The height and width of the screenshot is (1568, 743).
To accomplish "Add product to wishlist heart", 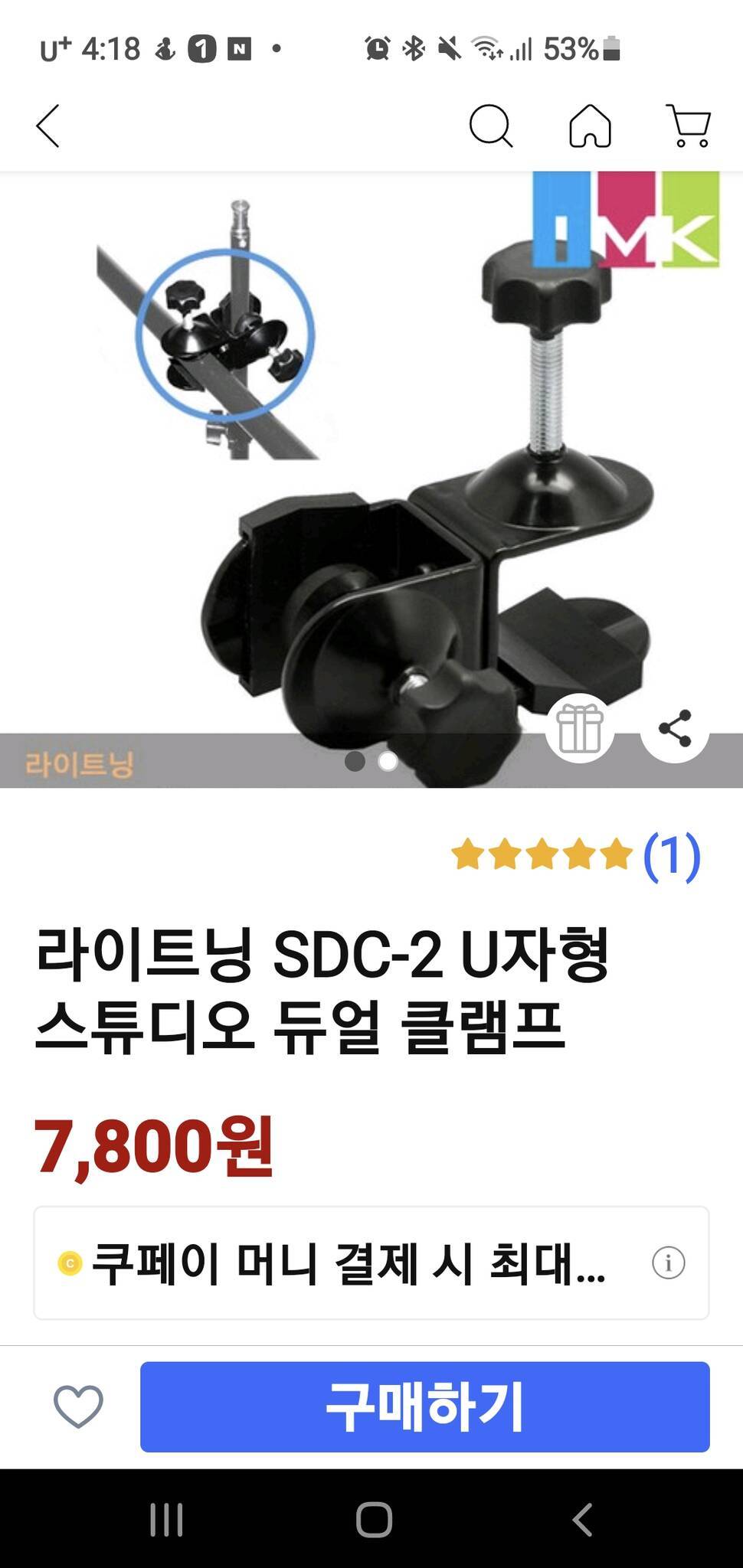I will click(78, 1406).
